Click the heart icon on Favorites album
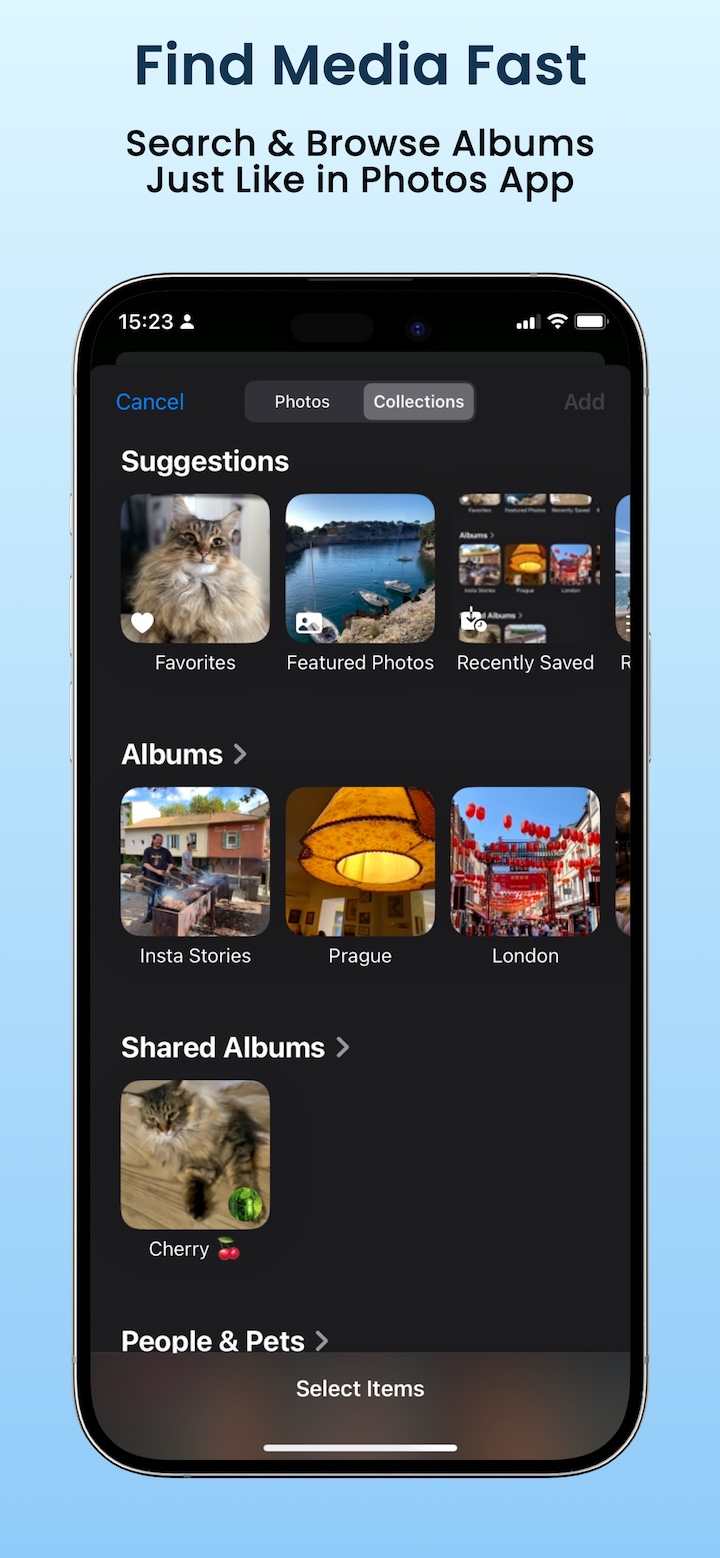Screen dimensions: 720x1558 (x=142, y=621)
